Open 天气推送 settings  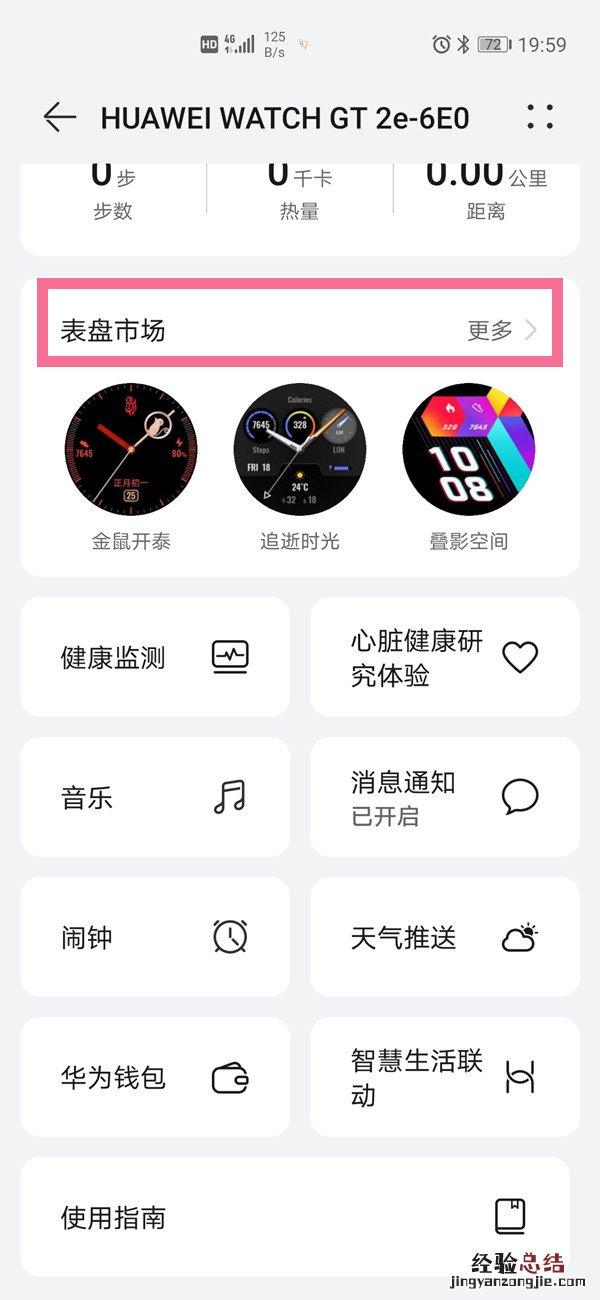pos(445,937)
